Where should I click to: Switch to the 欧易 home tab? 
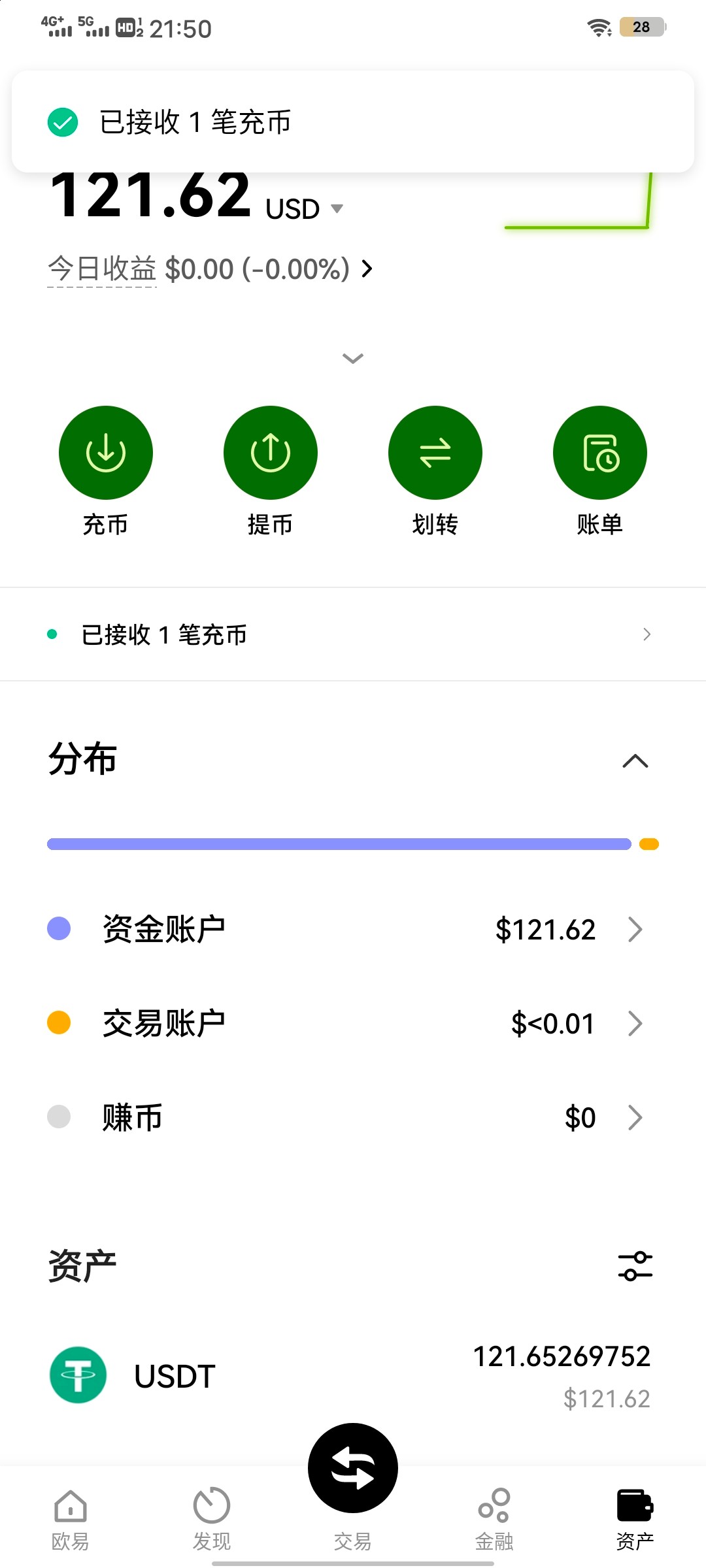point(71,1520)
